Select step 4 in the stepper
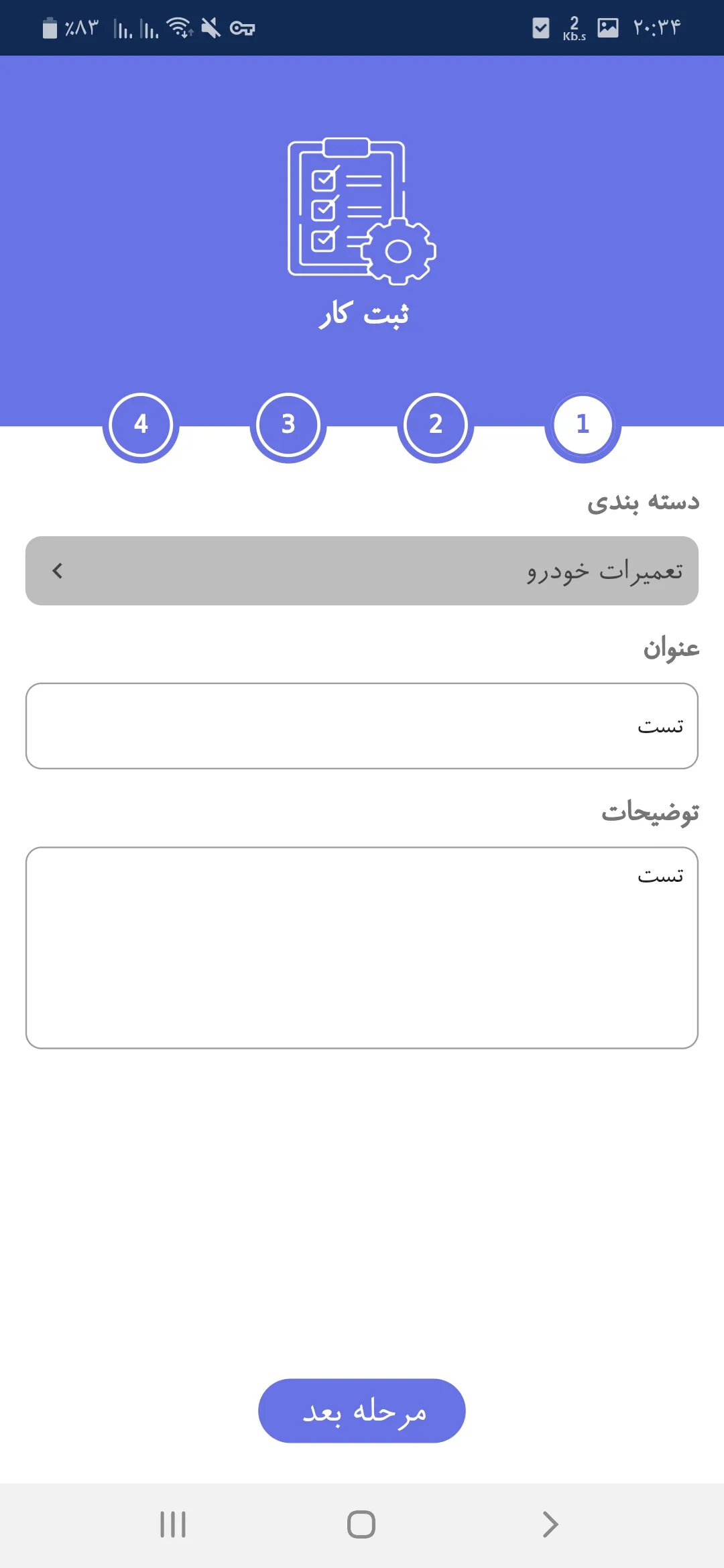This screenshot has height=1568, width=724. [x=141, y=424]
